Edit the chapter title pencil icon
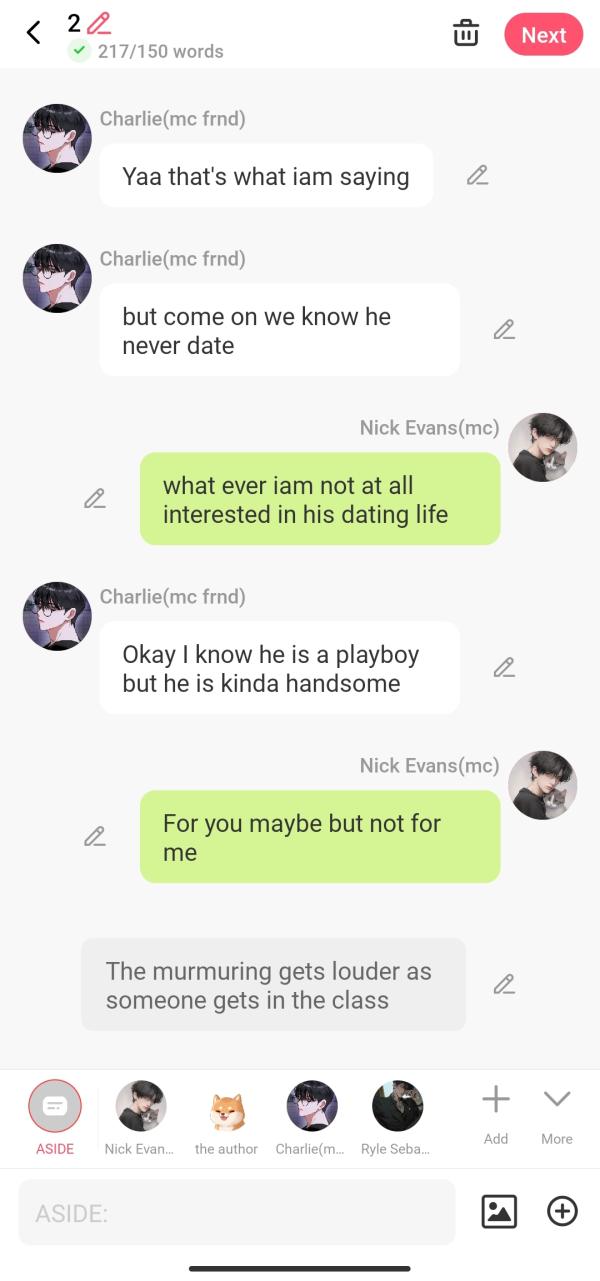Image resolution: width=600 pixels, height=1281 pixels. click(99, 23)
